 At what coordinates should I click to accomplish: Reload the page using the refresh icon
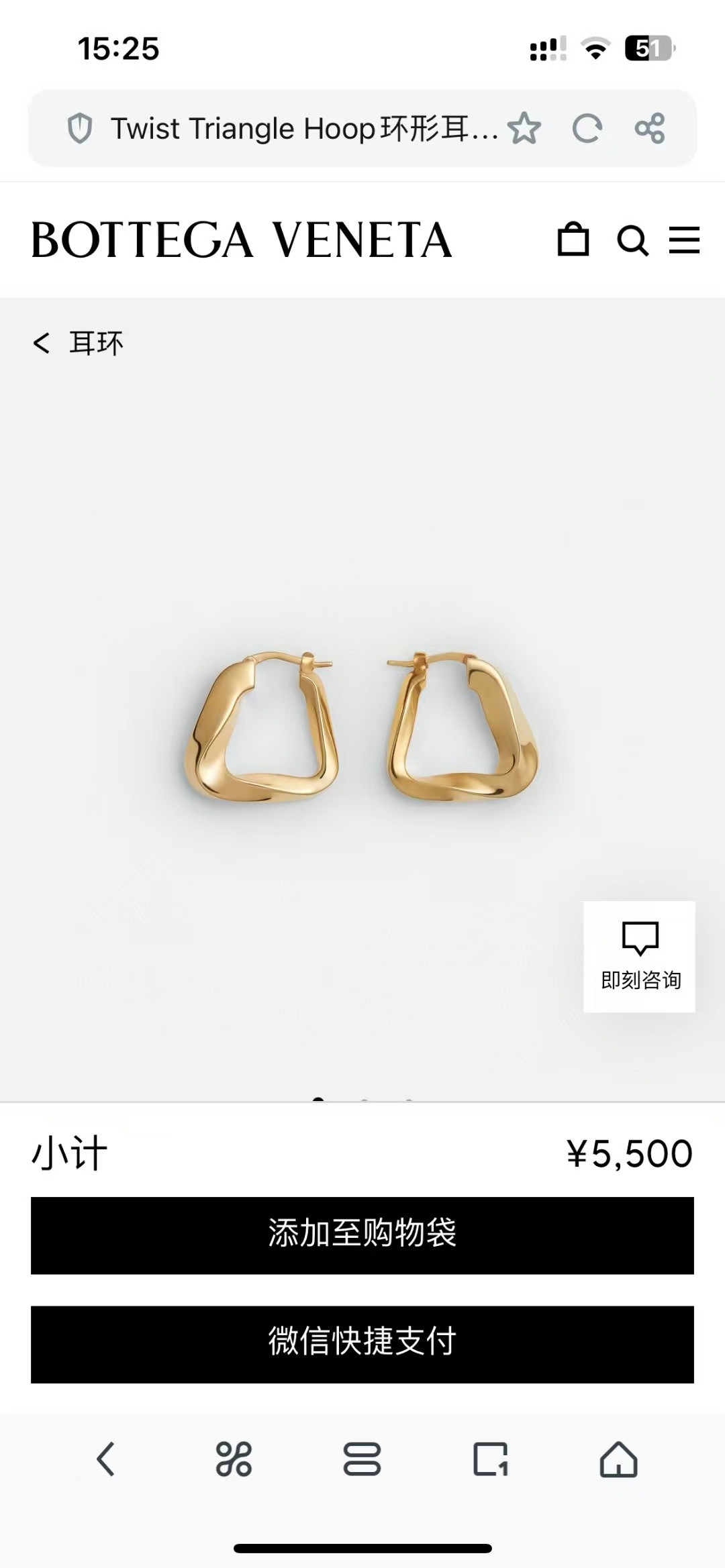tap(585, 129)
